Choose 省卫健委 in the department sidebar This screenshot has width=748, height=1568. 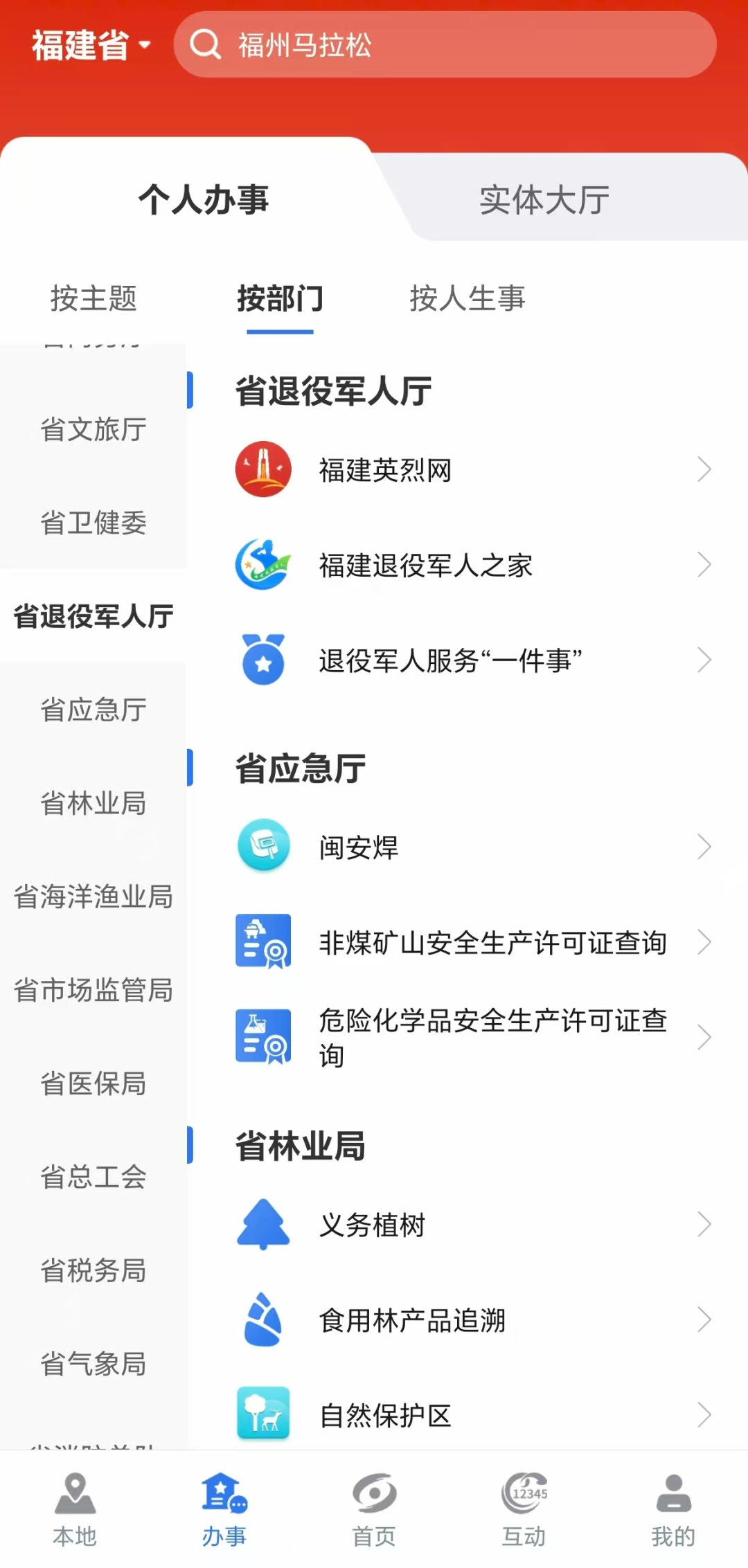coord(93,523)
